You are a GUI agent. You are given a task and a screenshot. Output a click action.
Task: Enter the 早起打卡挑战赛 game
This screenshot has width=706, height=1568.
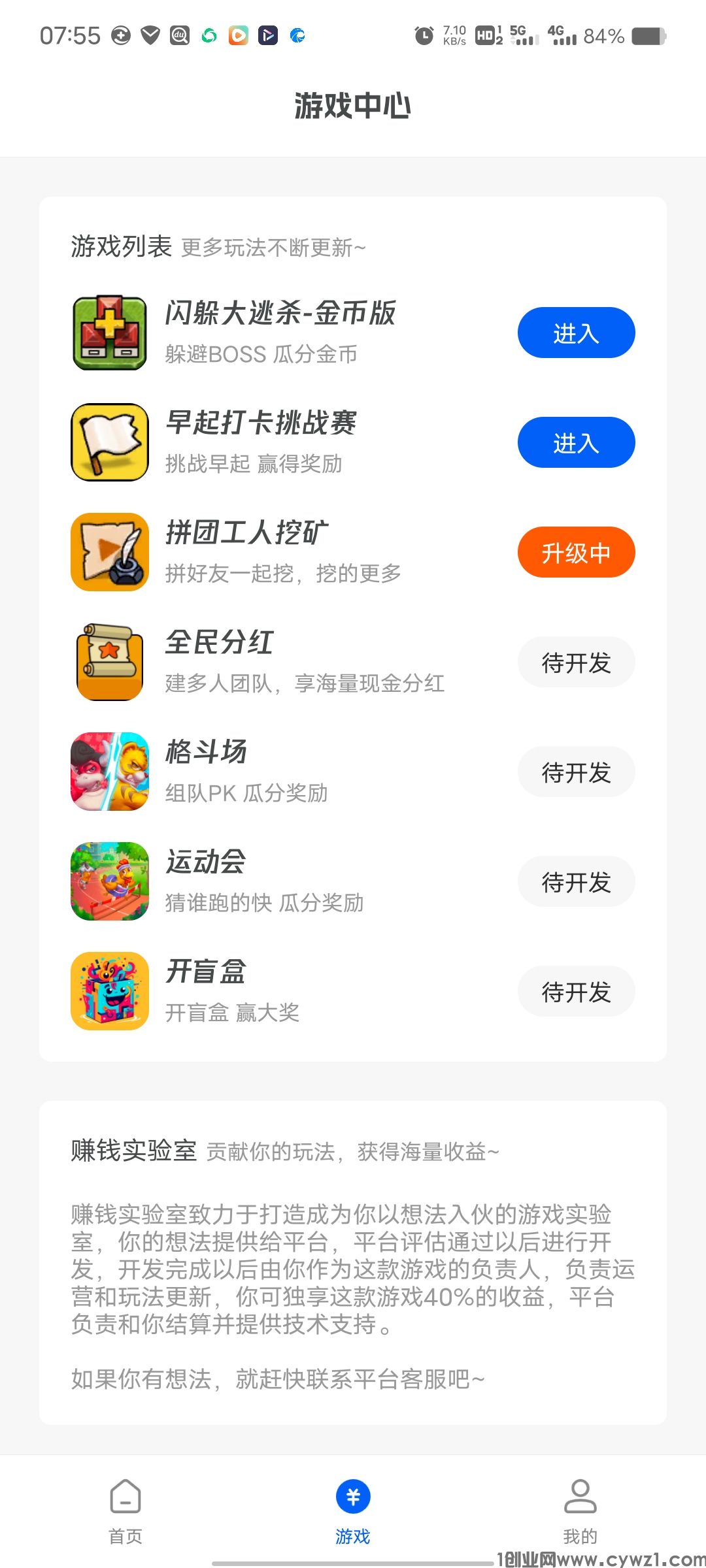click(576, 443)
